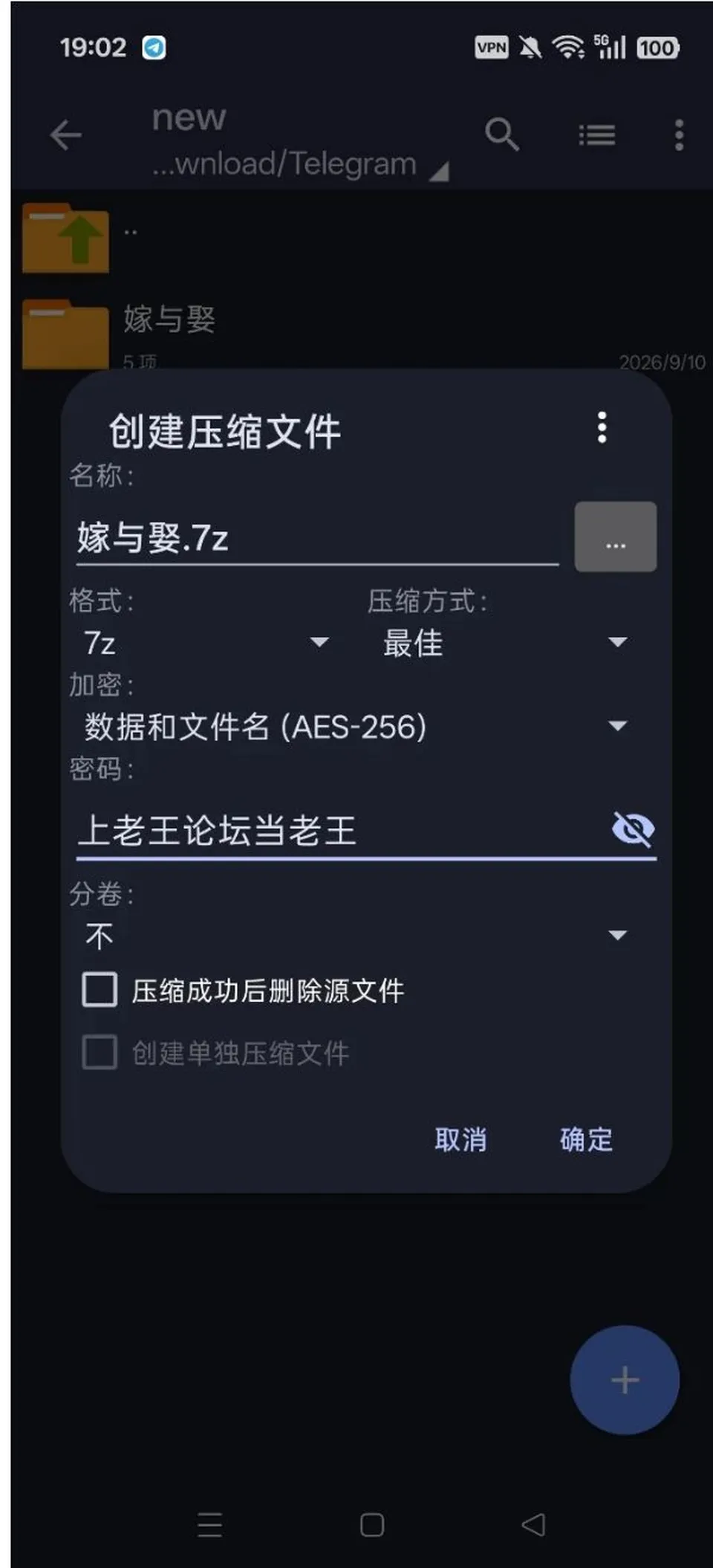
Task: Open the 分卷 dropdown showing 不
Action: [355, 936]
